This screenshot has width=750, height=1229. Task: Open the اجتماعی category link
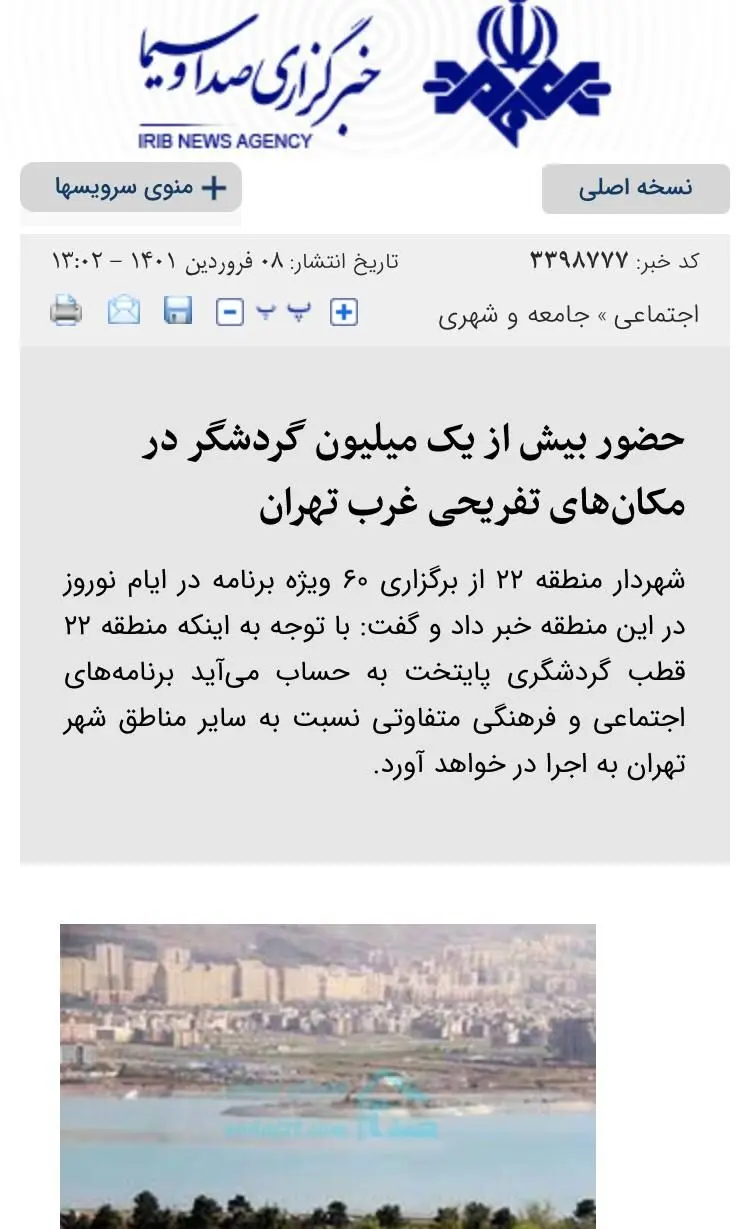click(656, 316)
